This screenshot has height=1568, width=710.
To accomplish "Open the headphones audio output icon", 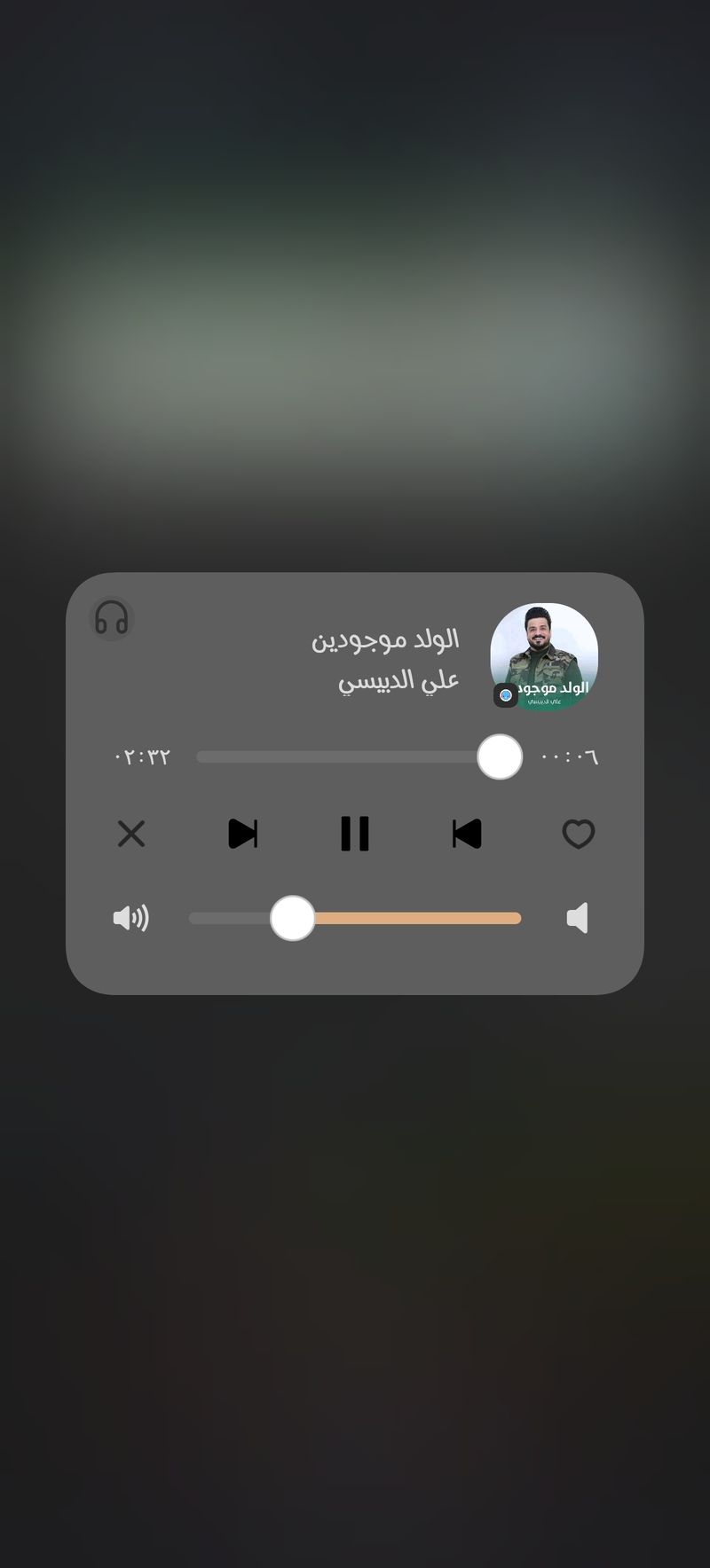I will [x=112, y=618].
